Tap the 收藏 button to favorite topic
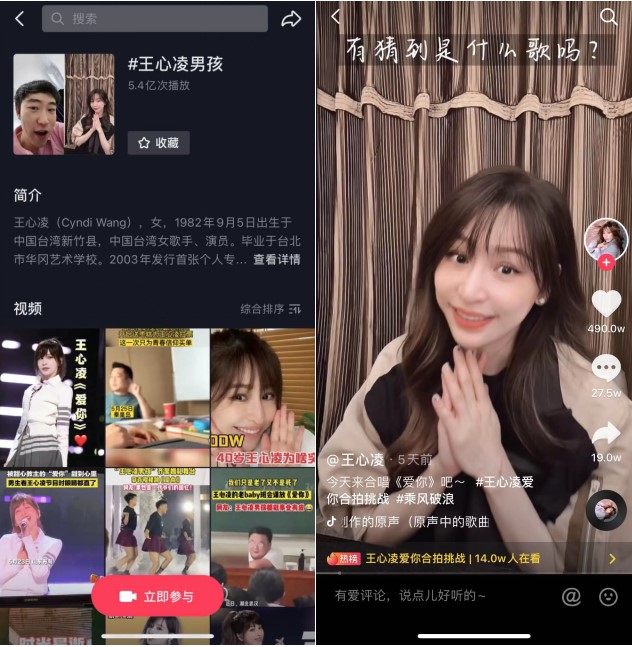 click(x=158, y=143)
